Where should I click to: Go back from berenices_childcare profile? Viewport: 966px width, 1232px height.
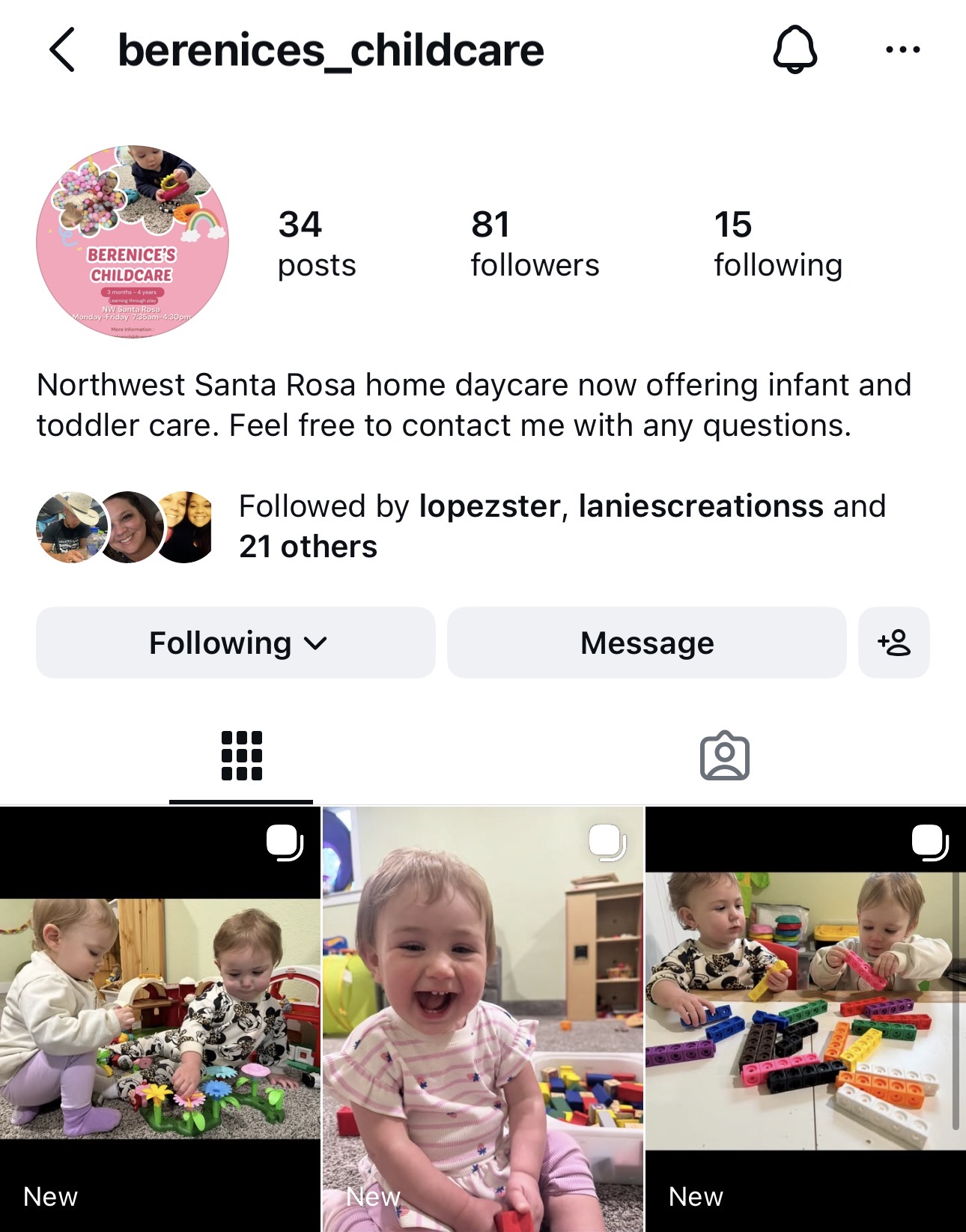(62, 50)
